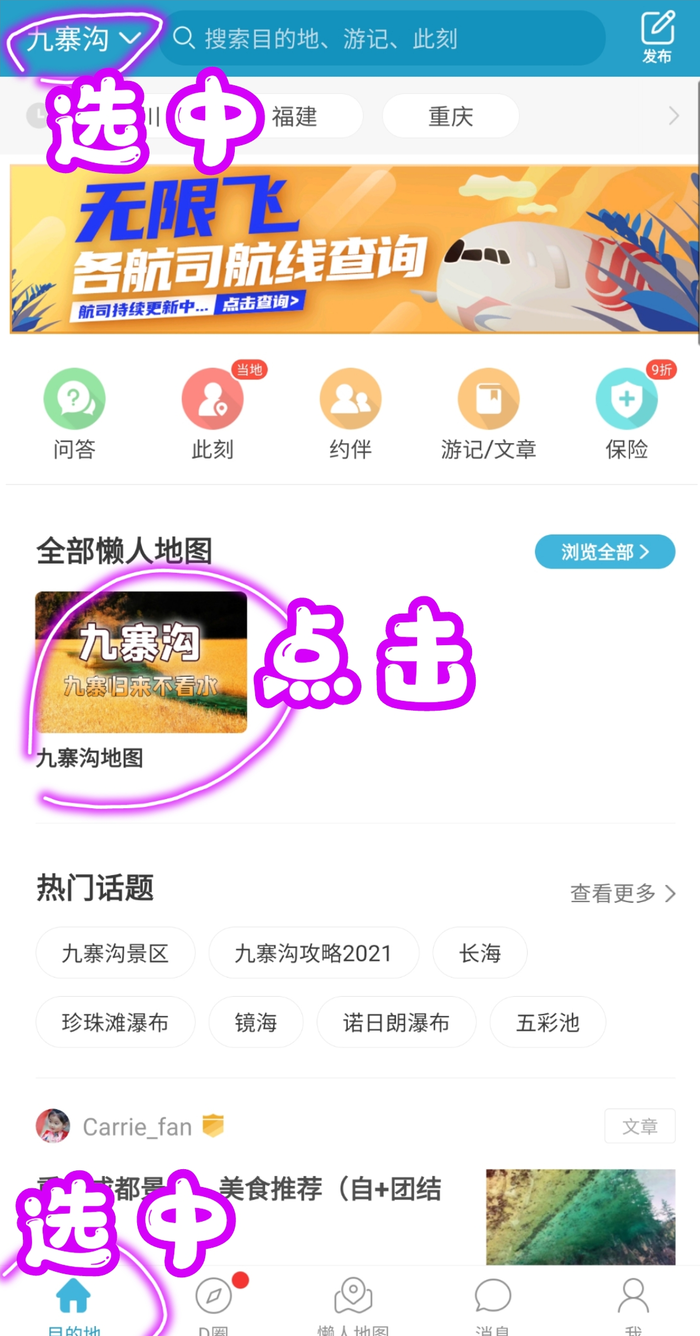Image resolution: width=700 pixels, height=1336 pixels.
Task: Switch to the 懒人地图 tab
Action: click(x=352, y=1305)
